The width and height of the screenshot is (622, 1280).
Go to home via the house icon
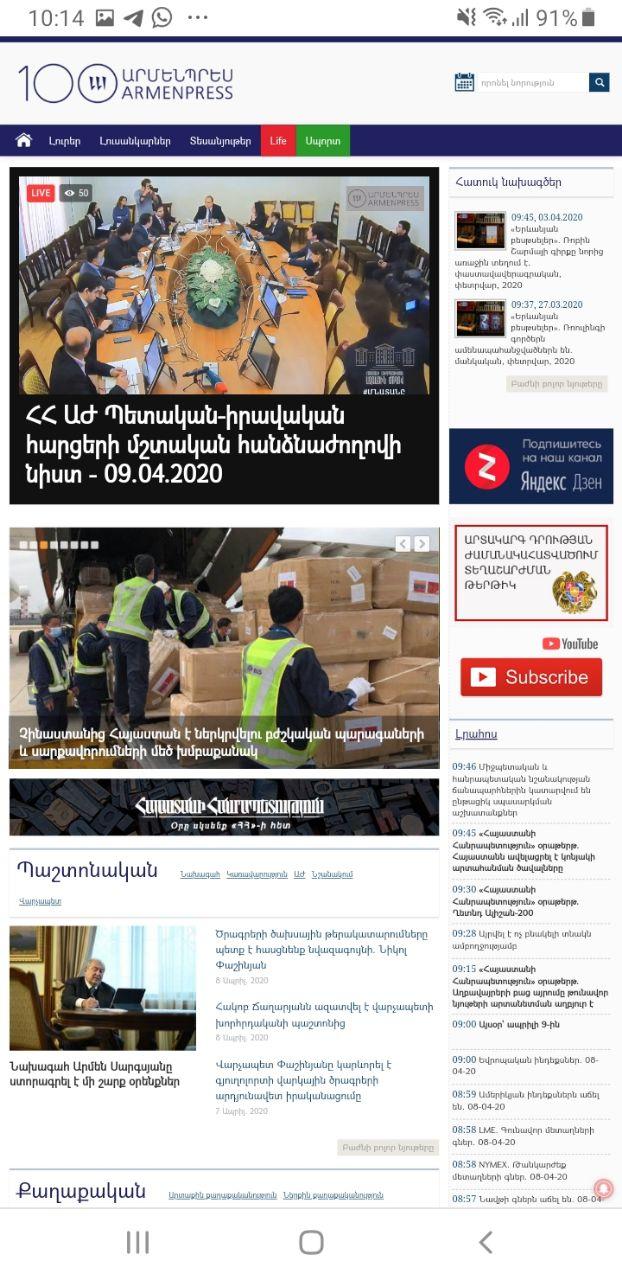[24, 141]
